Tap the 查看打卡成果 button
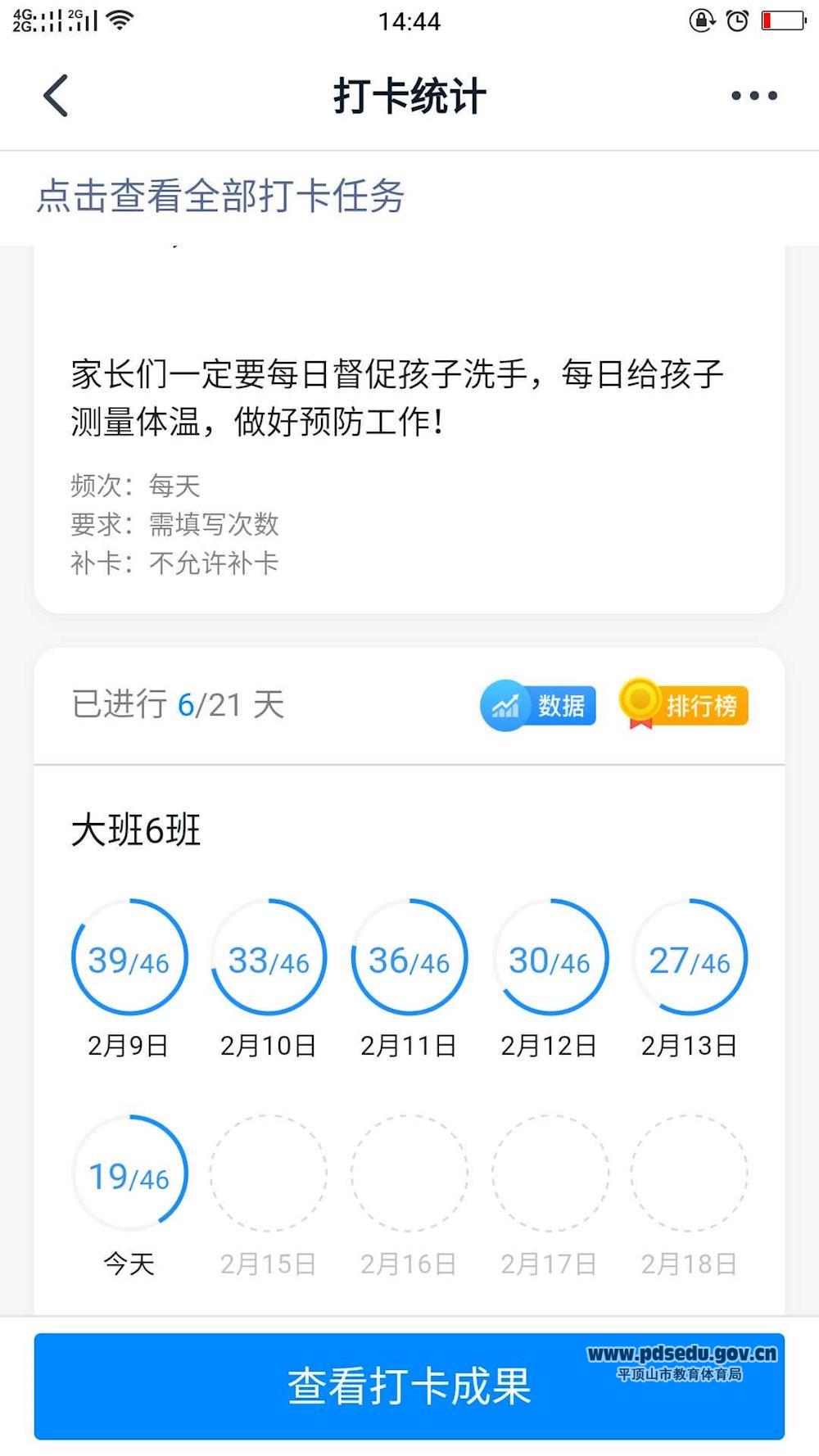This screenshot has height=1456, width=819. tap(409, 1386)
